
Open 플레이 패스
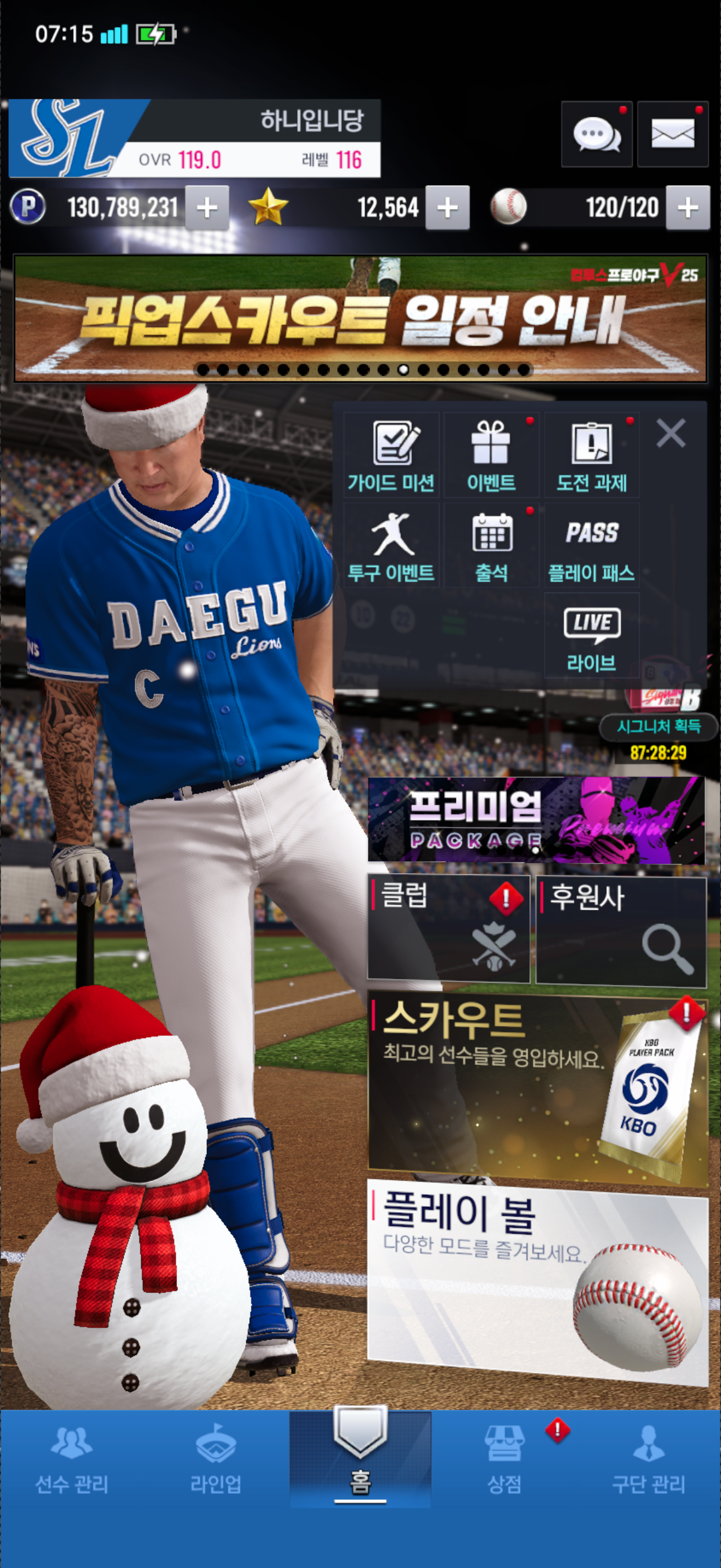(x=591, y=545)
